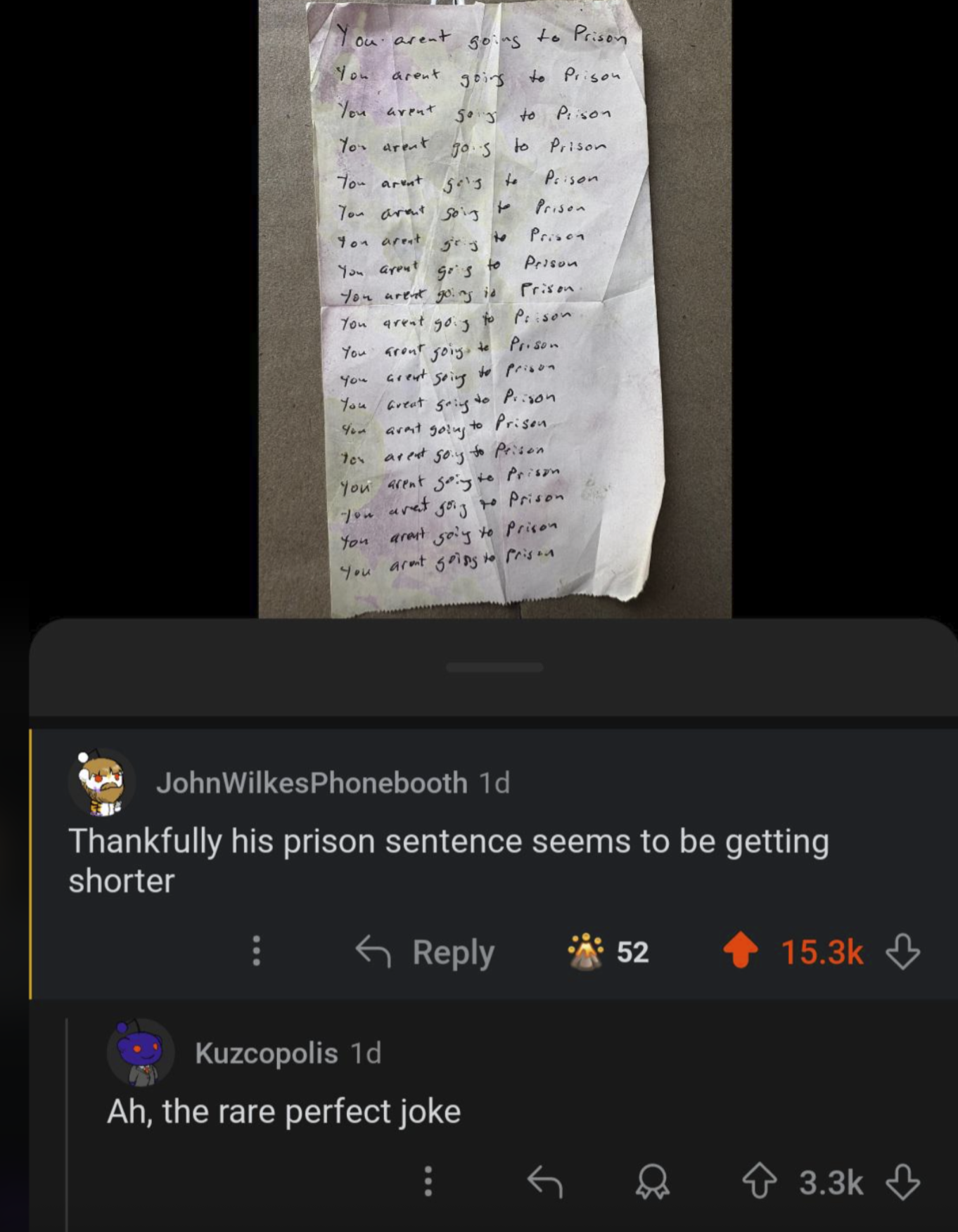Screen dimensions: 958x1232
Task: Give an award to Kuzcopolis's comment
Action: pos(652,1181)
